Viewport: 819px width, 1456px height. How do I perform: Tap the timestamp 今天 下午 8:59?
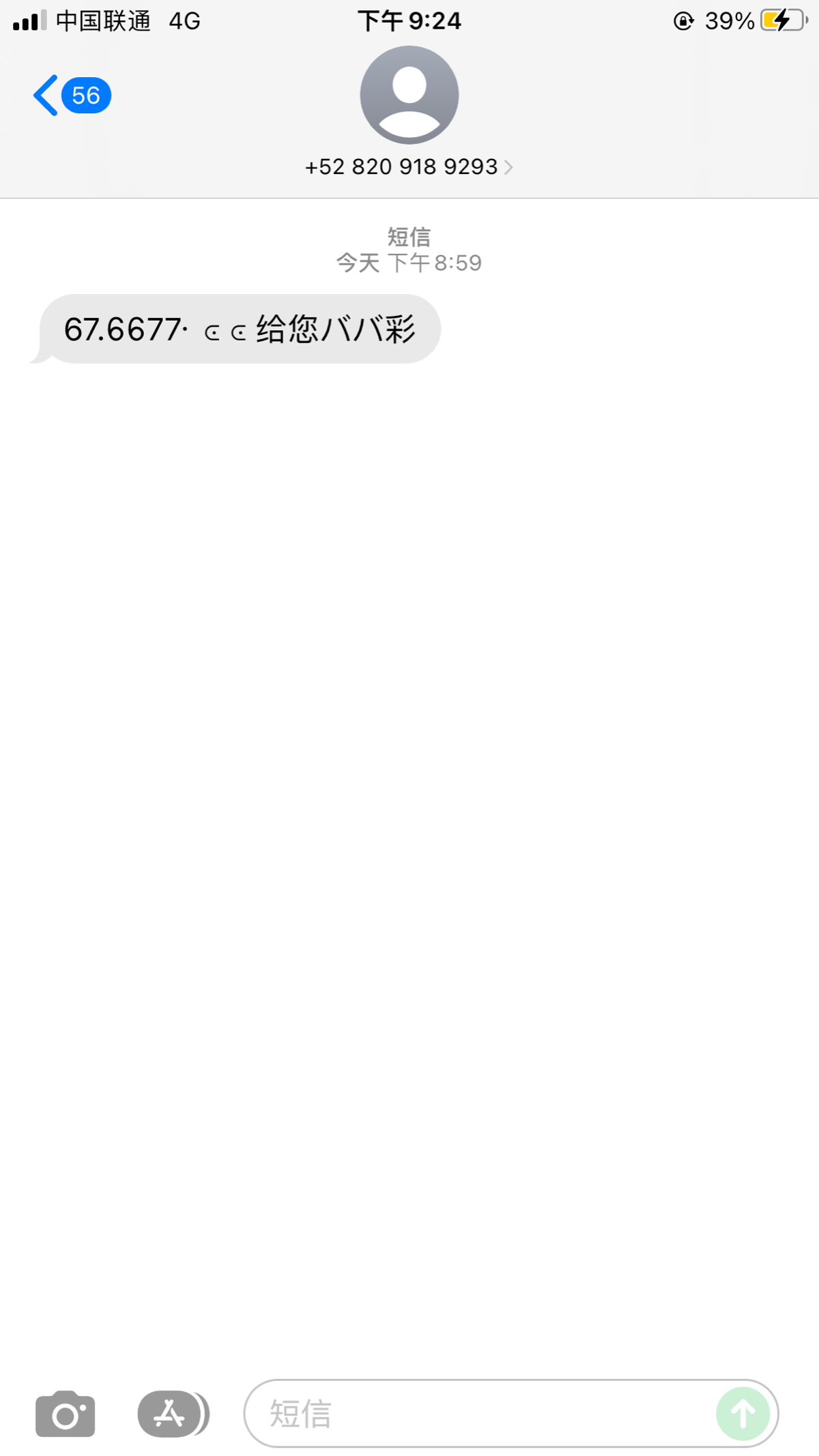coord(408,262)
